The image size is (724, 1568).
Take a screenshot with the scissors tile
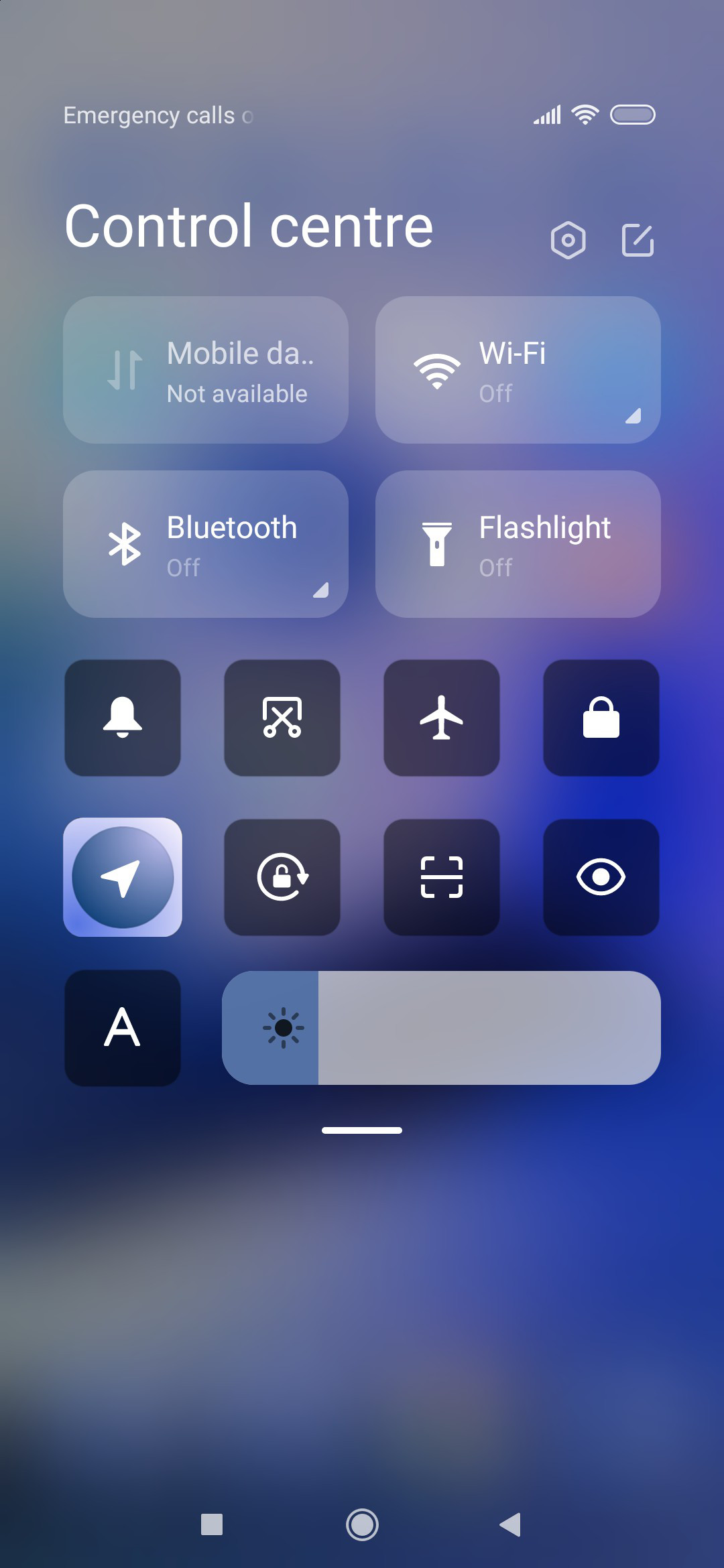tap(282, 718)
